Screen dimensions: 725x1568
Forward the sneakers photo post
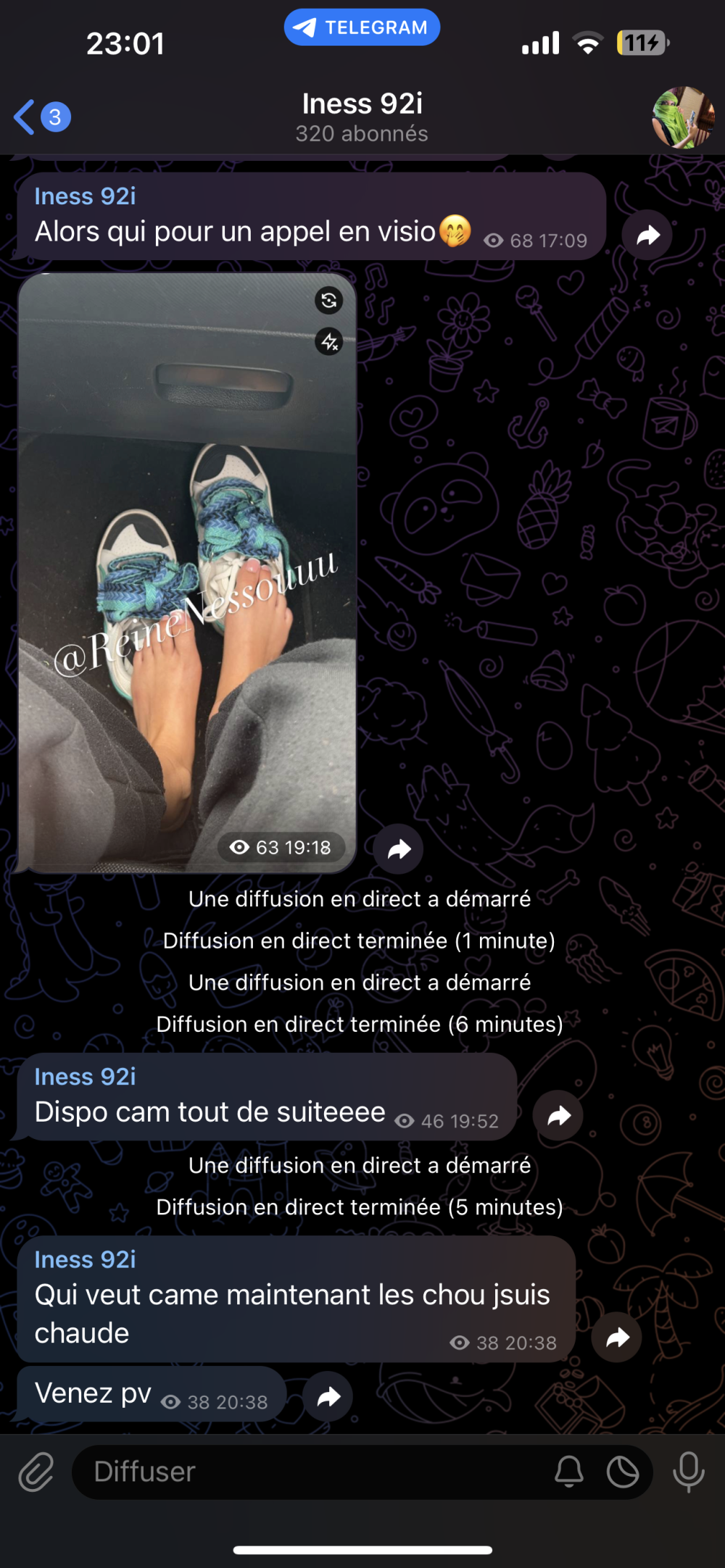tap(399, 848)
